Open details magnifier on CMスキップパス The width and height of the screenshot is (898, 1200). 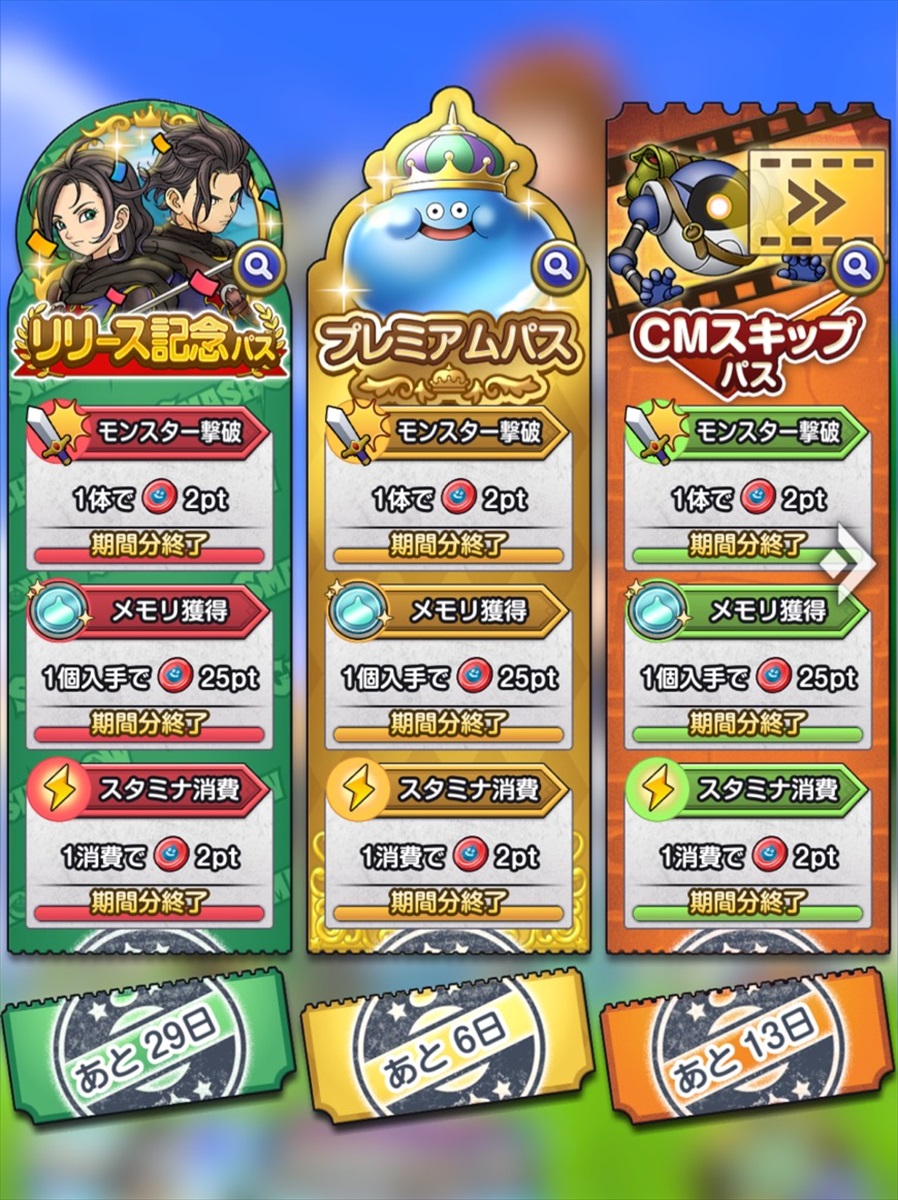pyautogui.click(x=856, y=266)
